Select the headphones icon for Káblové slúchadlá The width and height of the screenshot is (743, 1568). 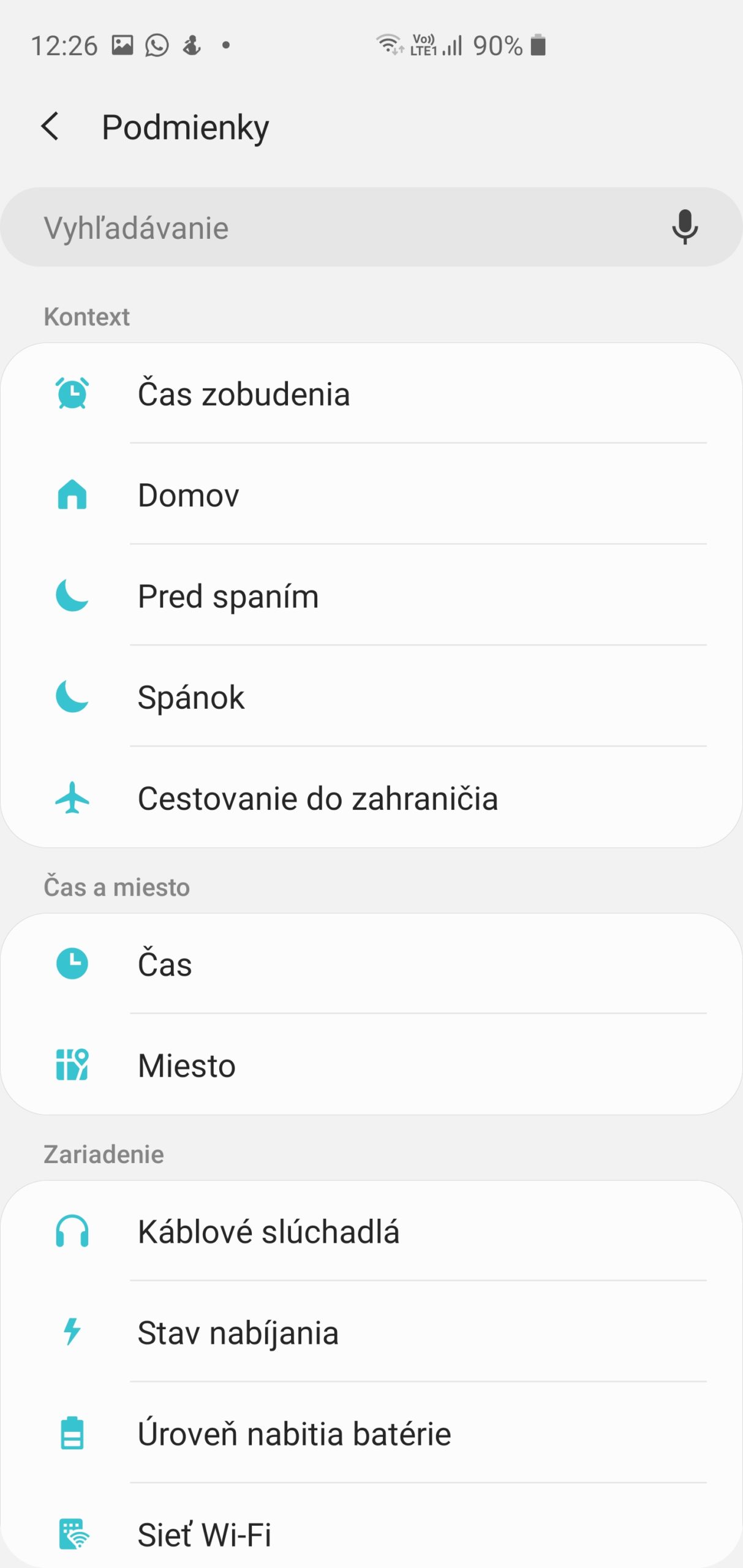(x=72, y=1233)
